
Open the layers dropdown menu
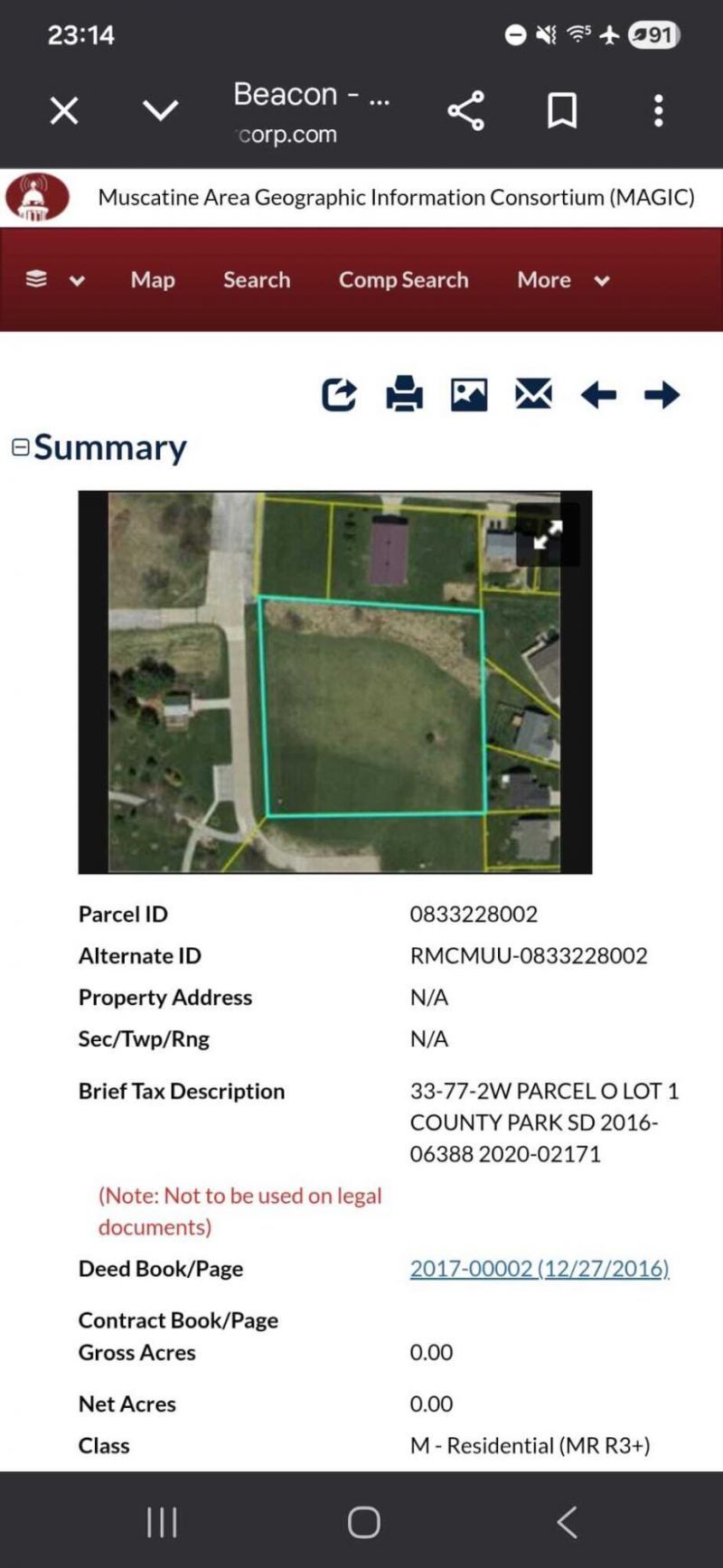point(53,280)
